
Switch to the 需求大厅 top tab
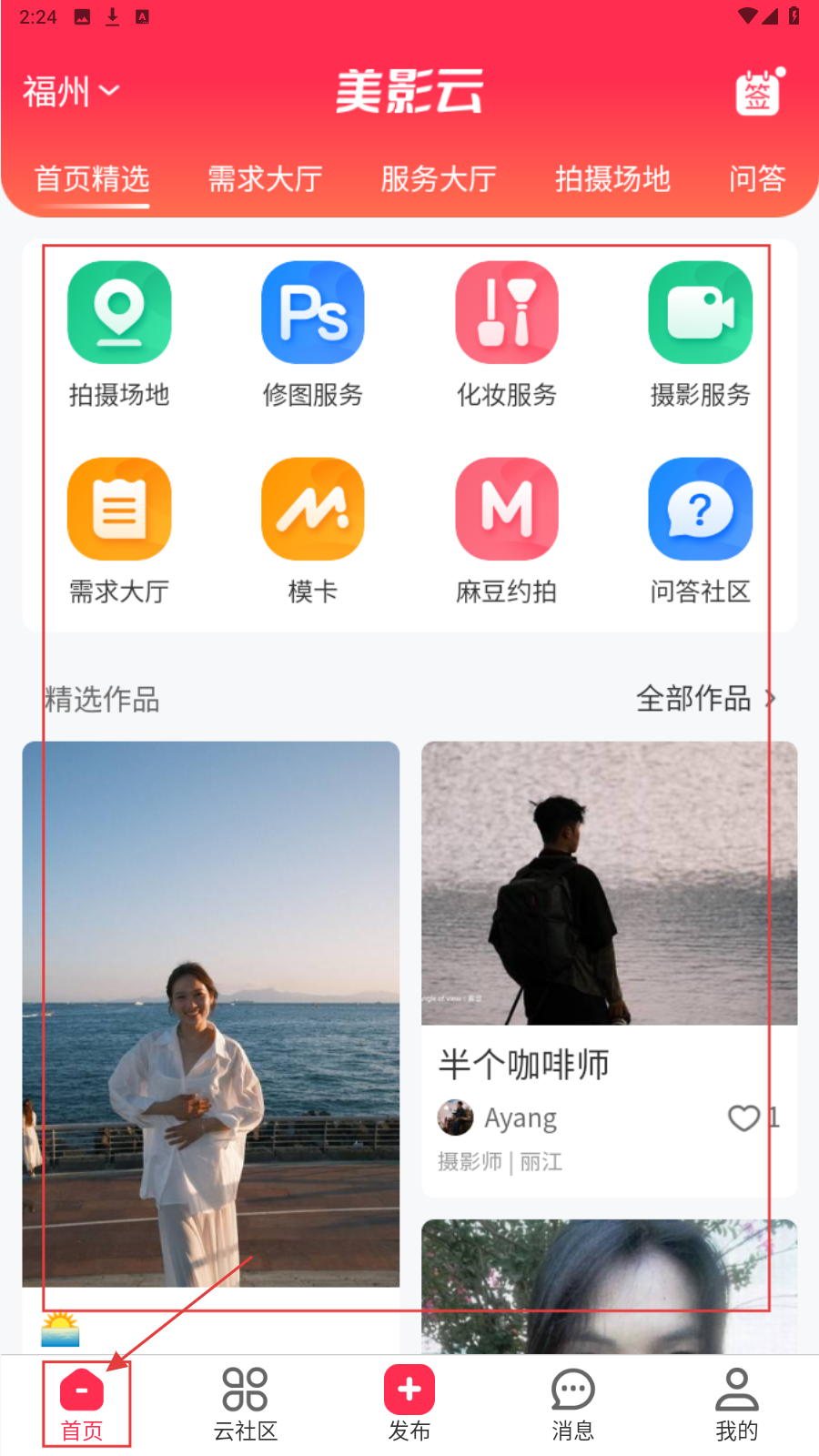[265, 178]
